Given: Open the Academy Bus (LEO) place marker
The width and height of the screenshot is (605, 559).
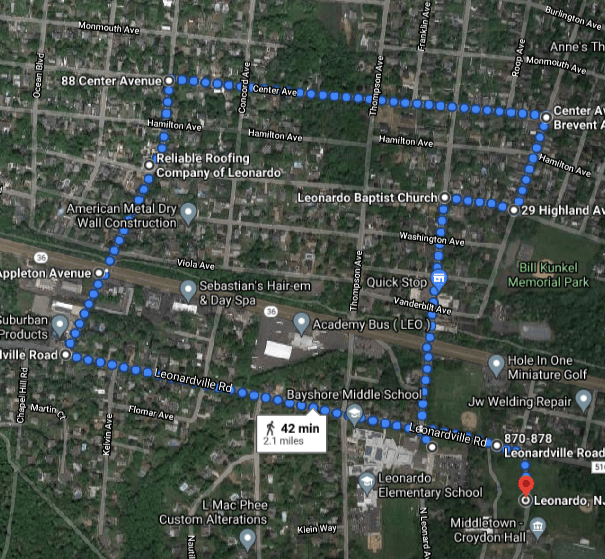Looking at the screenshot, I should (301, 323).
